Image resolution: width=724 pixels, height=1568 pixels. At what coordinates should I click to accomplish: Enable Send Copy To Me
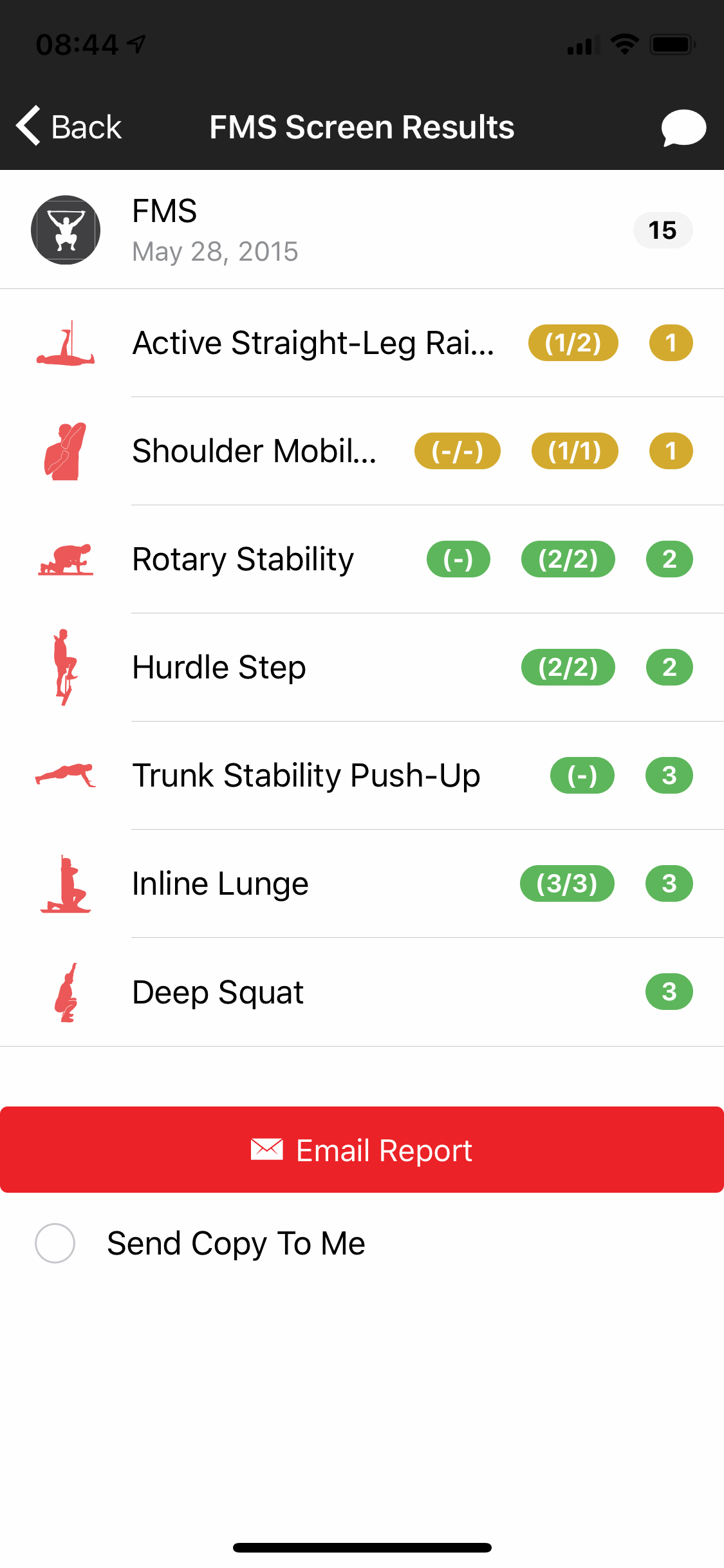pos(55,1243)
